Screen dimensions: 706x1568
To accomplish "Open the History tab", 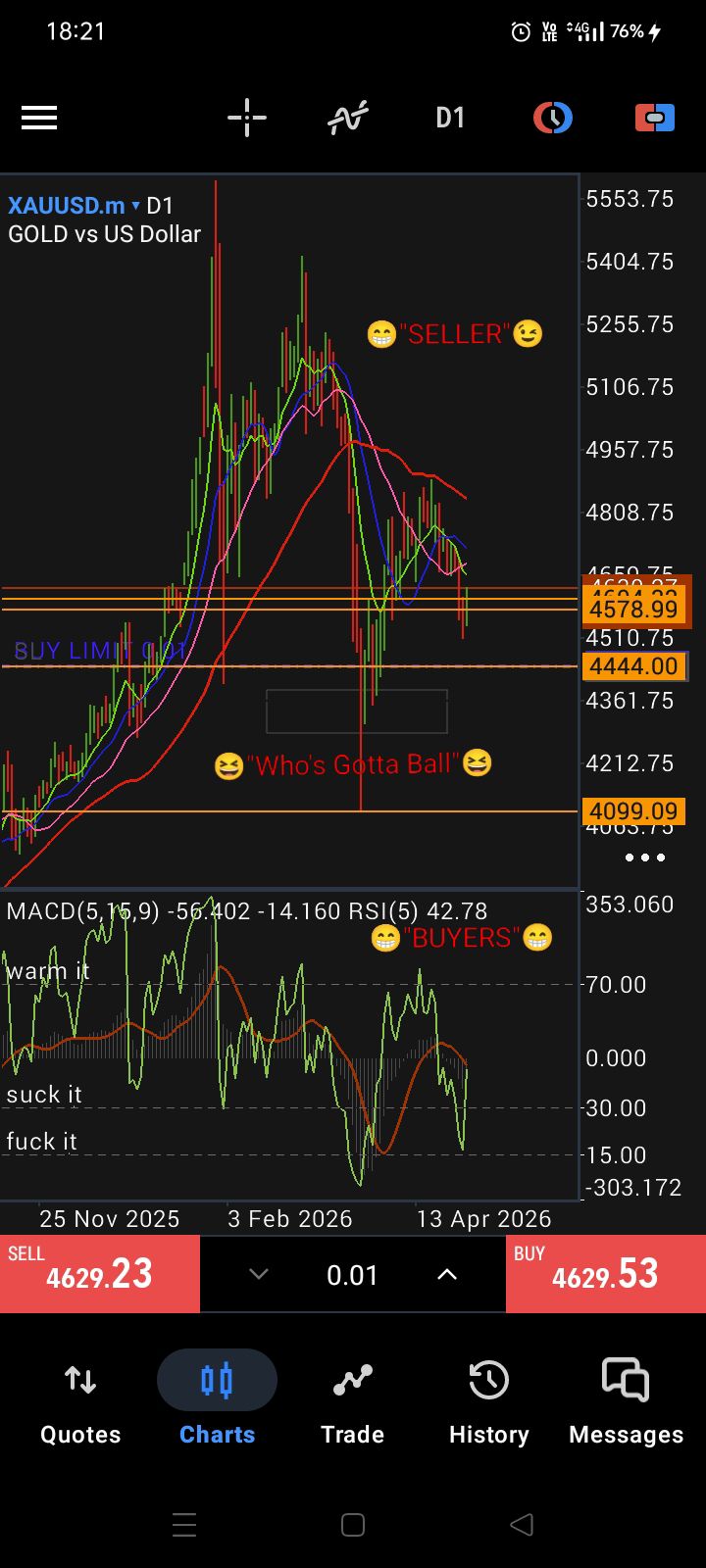I will coord(488,1399).
